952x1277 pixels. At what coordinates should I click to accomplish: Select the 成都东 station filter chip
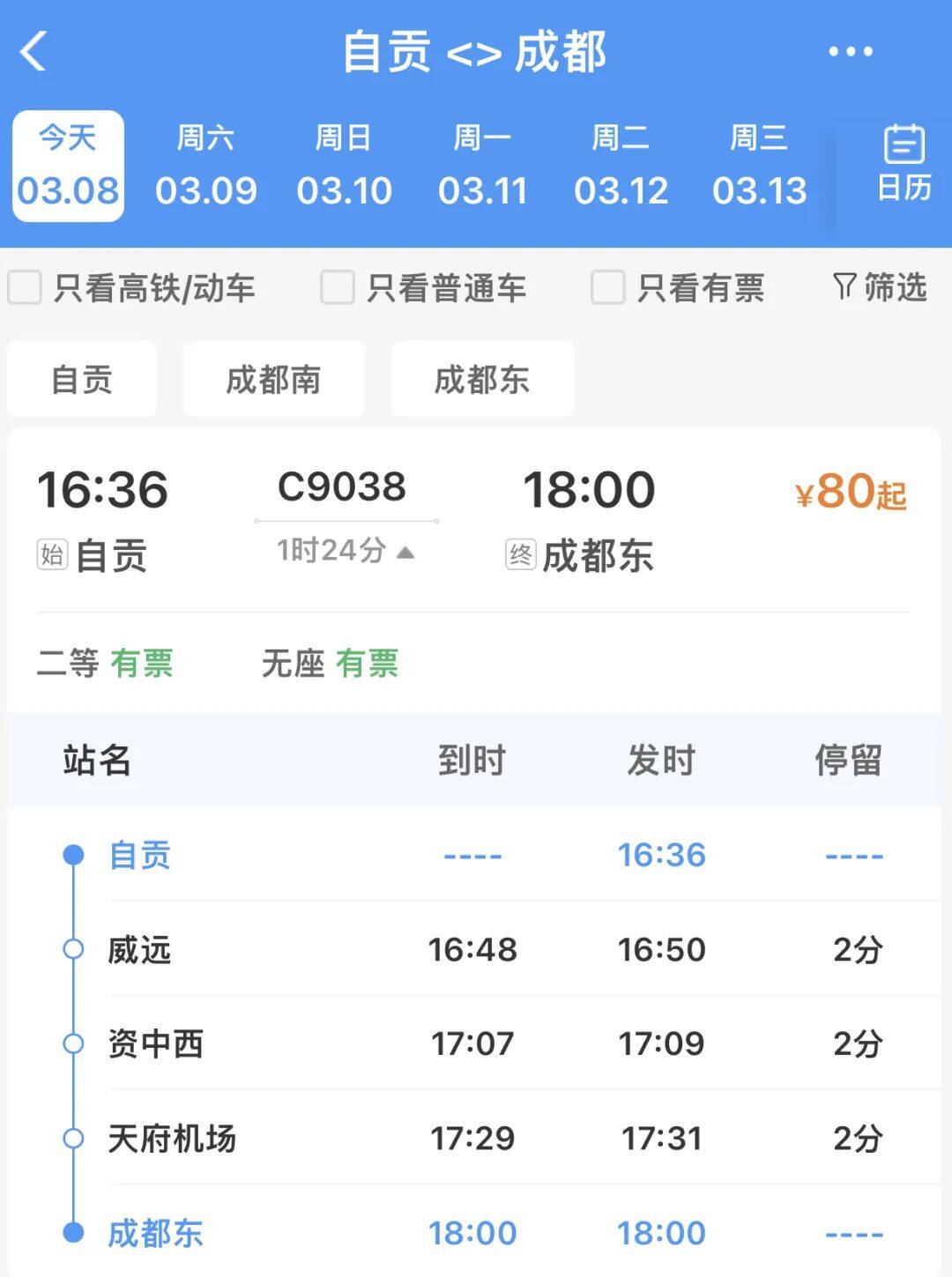481,379
